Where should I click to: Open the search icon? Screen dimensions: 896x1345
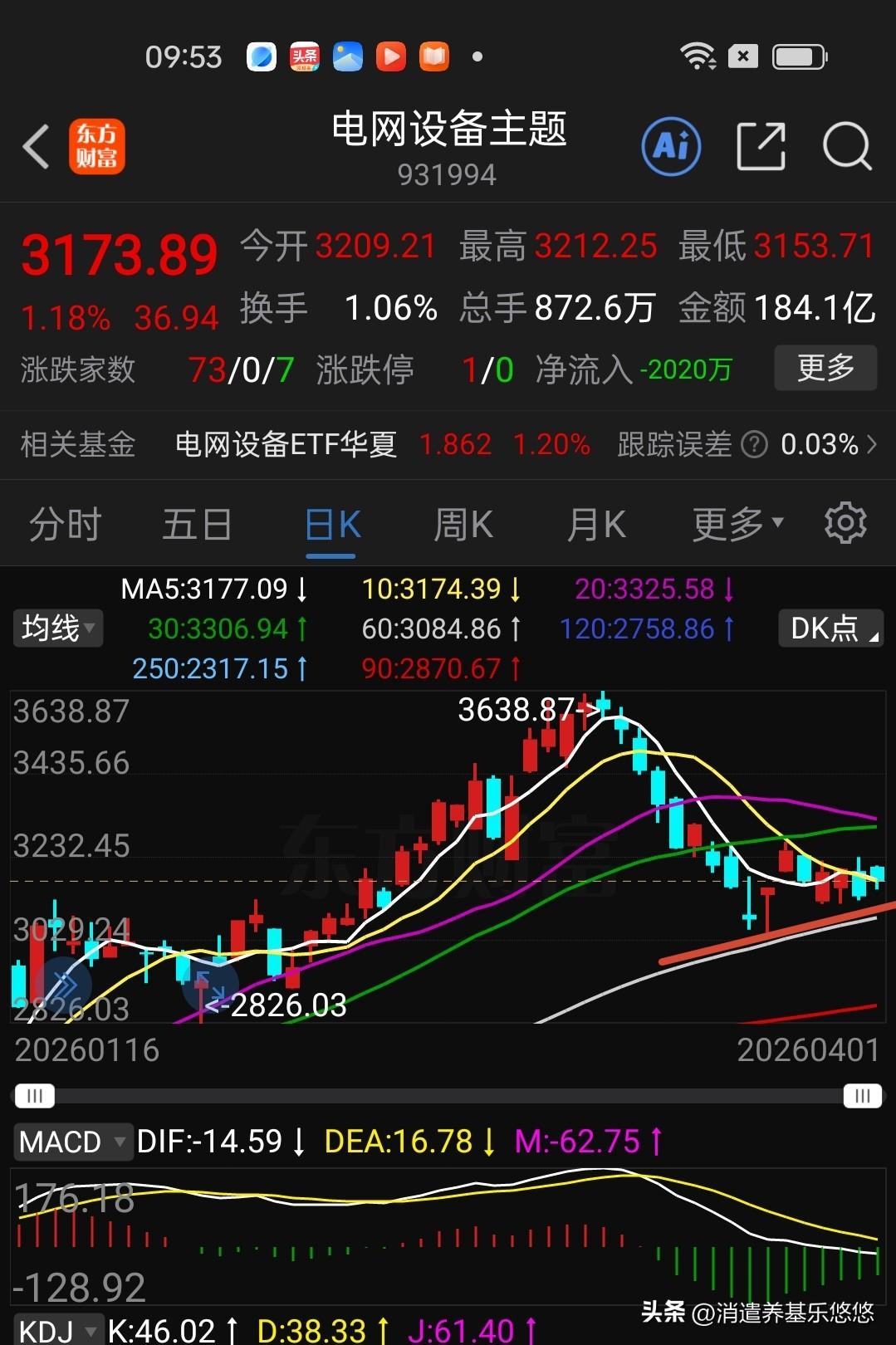click(847, 145)
